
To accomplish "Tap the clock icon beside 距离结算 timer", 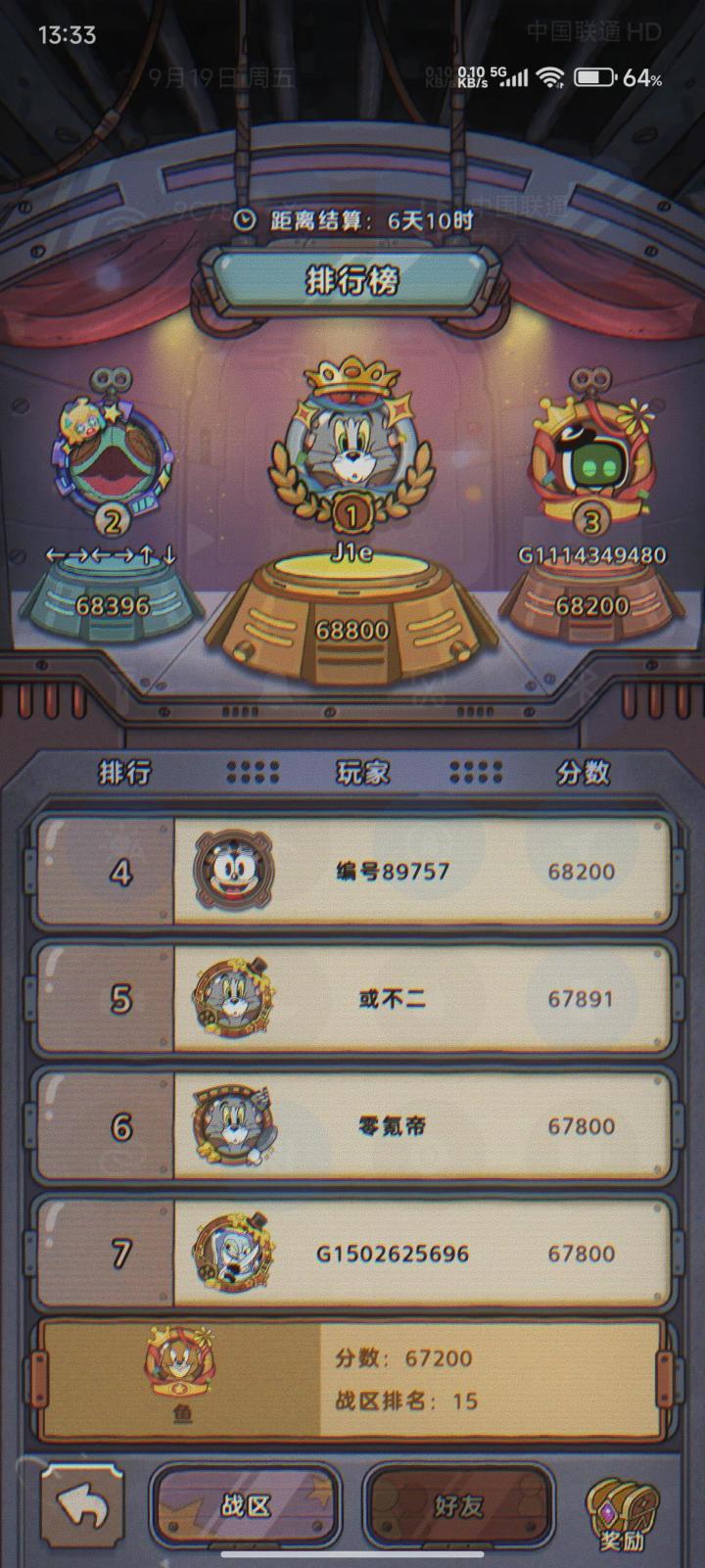I will pos(245,220).
